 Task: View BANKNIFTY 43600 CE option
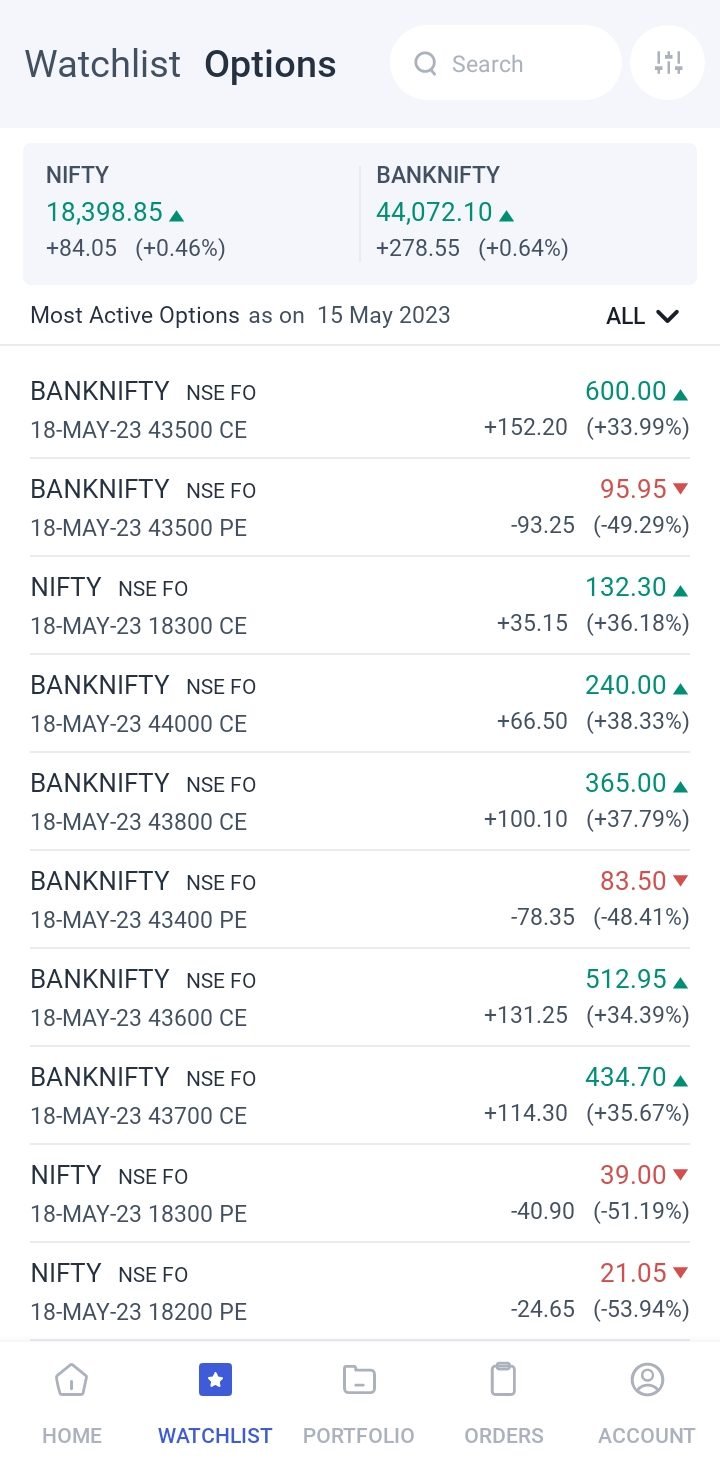360,998
